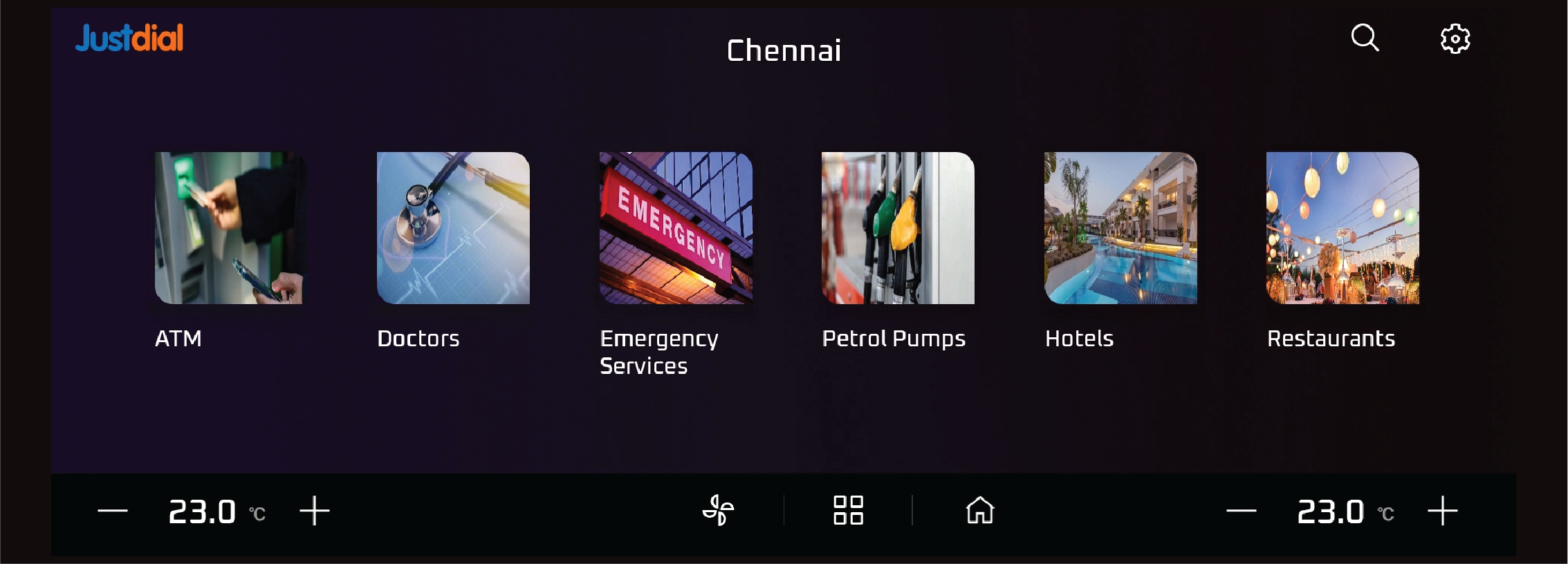
Task: Open the fan climate control
Action: 718,511
